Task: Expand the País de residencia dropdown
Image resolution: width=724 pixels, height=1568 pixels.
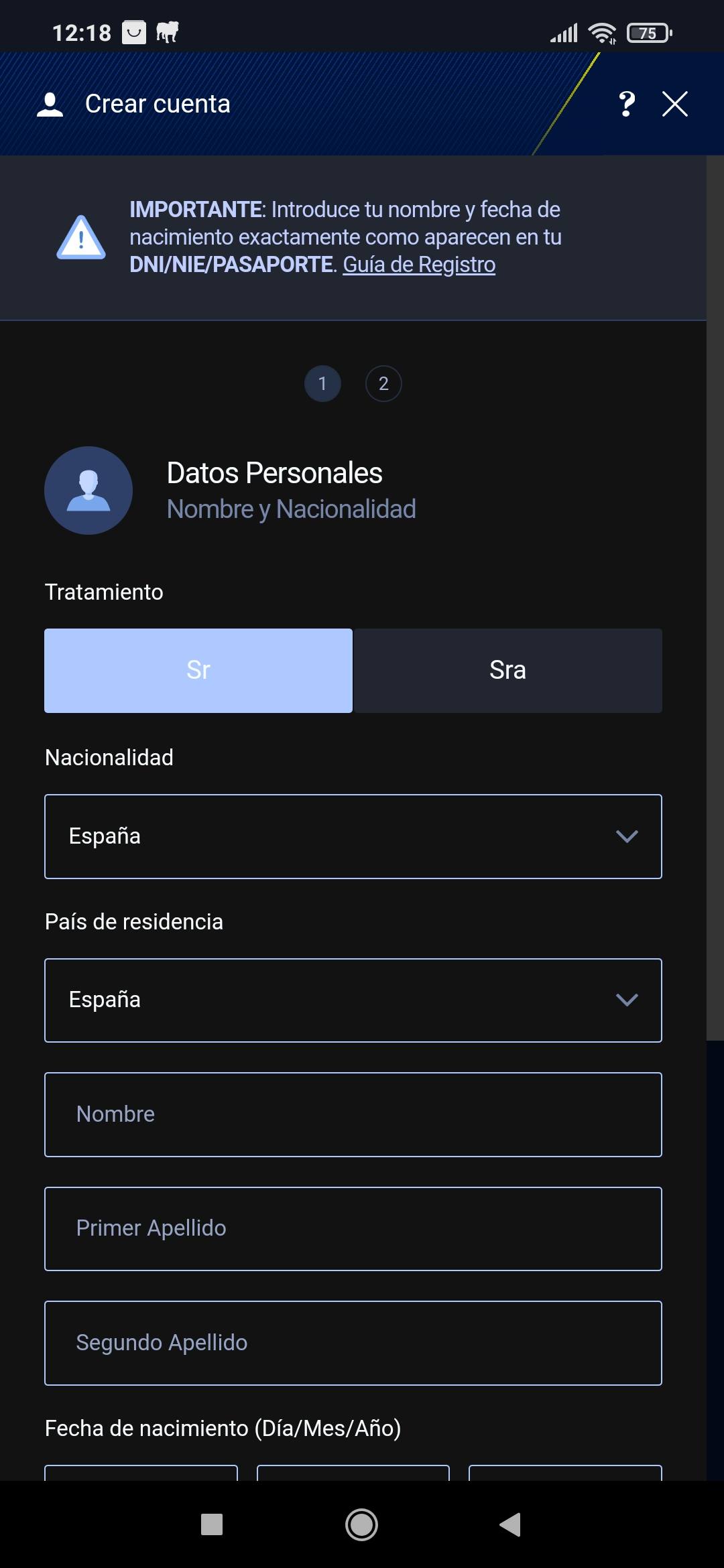Action: [353, 1000]
